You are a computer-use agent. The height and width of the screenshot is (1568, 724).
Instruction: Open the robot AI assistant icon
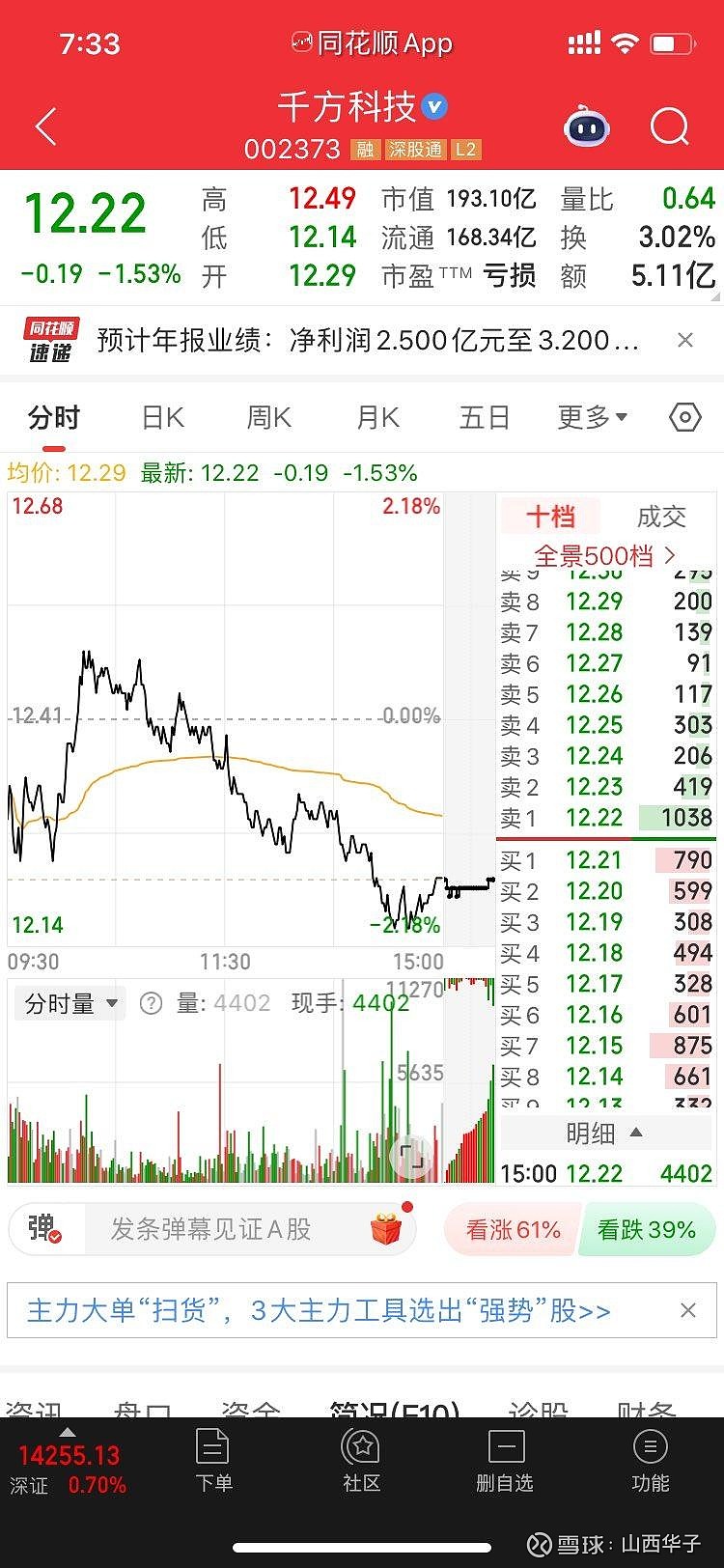587,126
